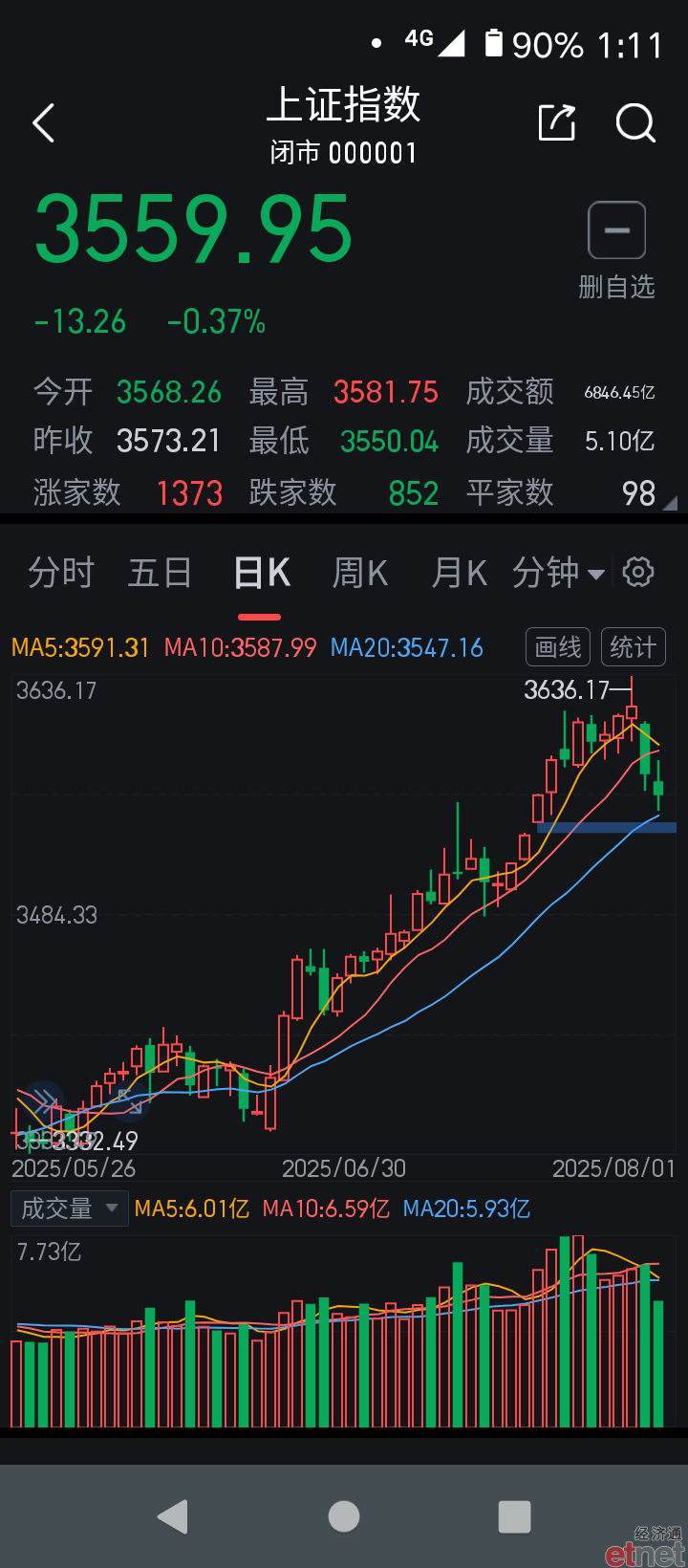This screenshot has height=1568, width=688.
Task: Expand the 分钟 interval dropdown
Action: coord(559,573)
